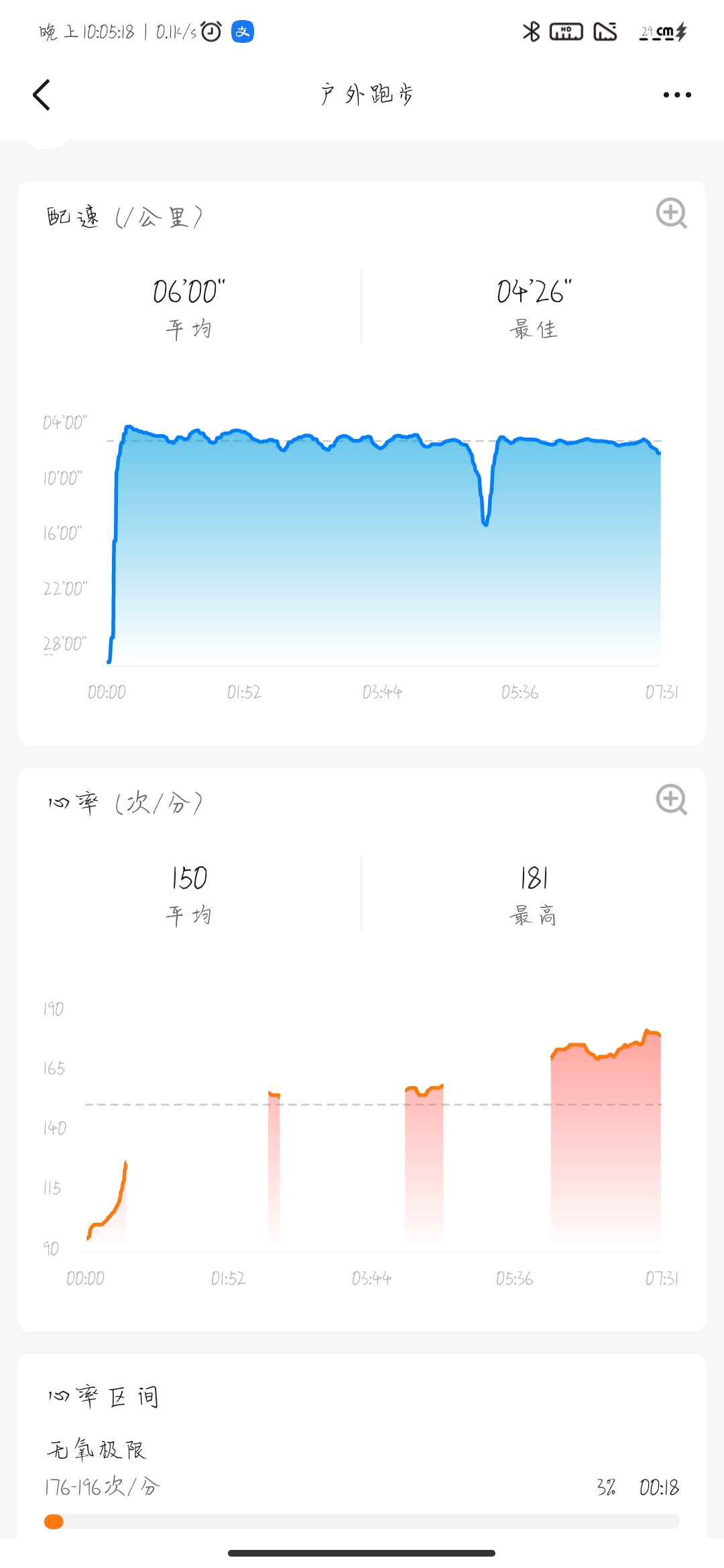
Task: Go back from the 户外跑步 screen
Action: tap(42, 94)
